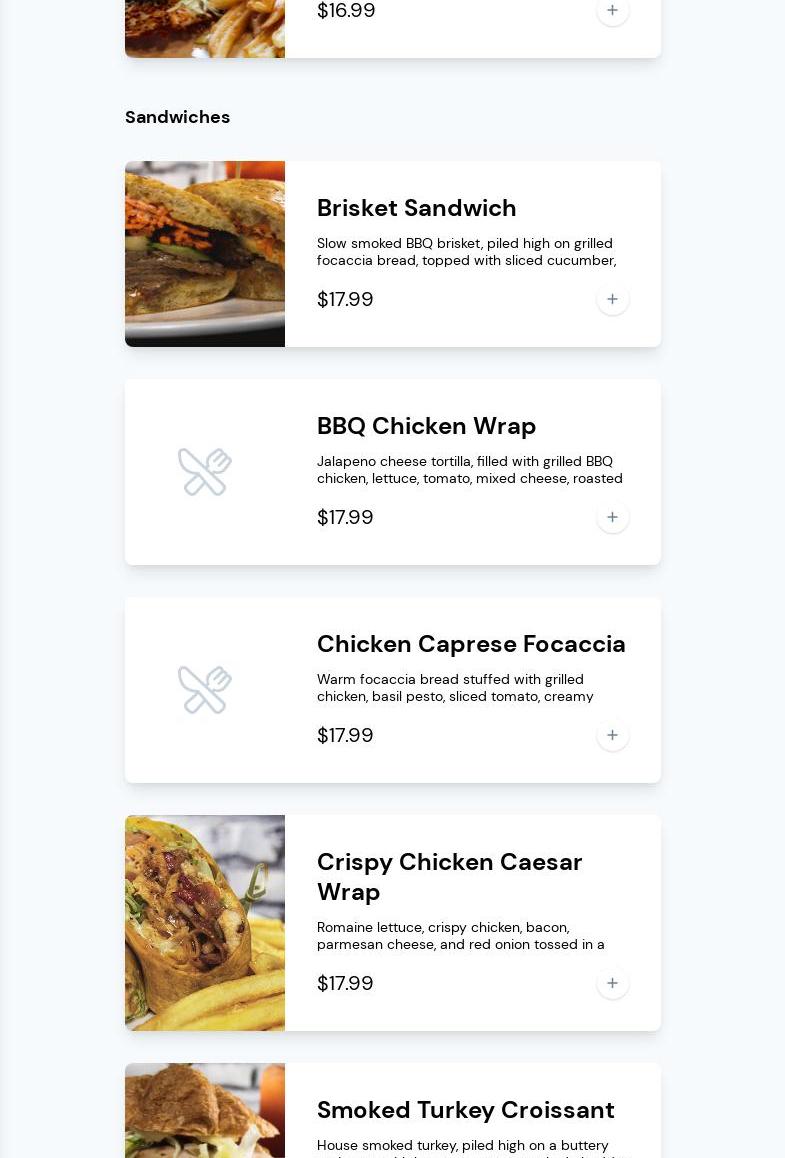This screenshot has width=785, height=1158.
Task: Open the BBQ Chicken Wrap card
Action: point(426,426)
